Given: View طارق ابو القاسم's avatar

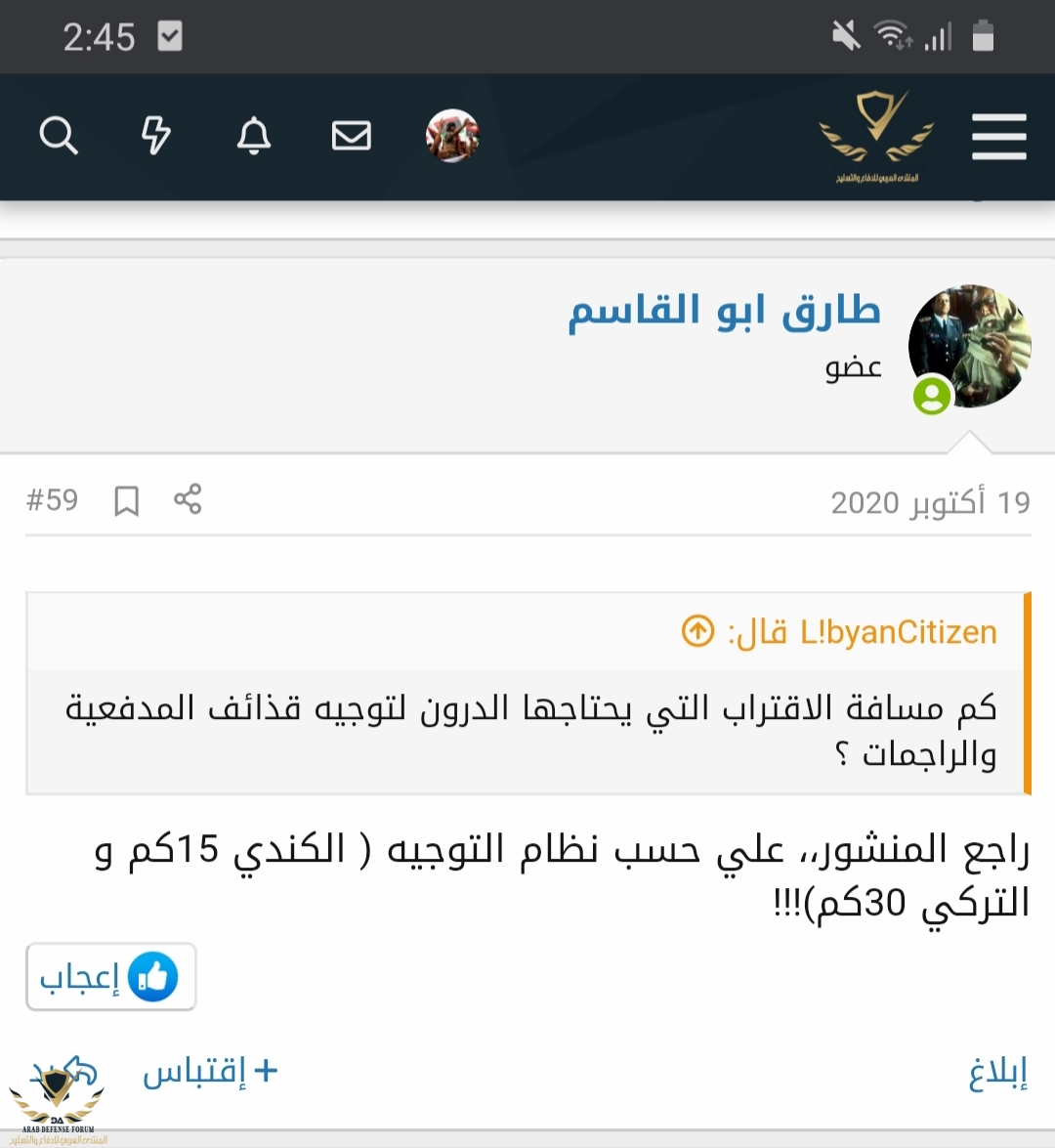Looking at the screenshot, I should pyautogui.click(x=969, y=346).
